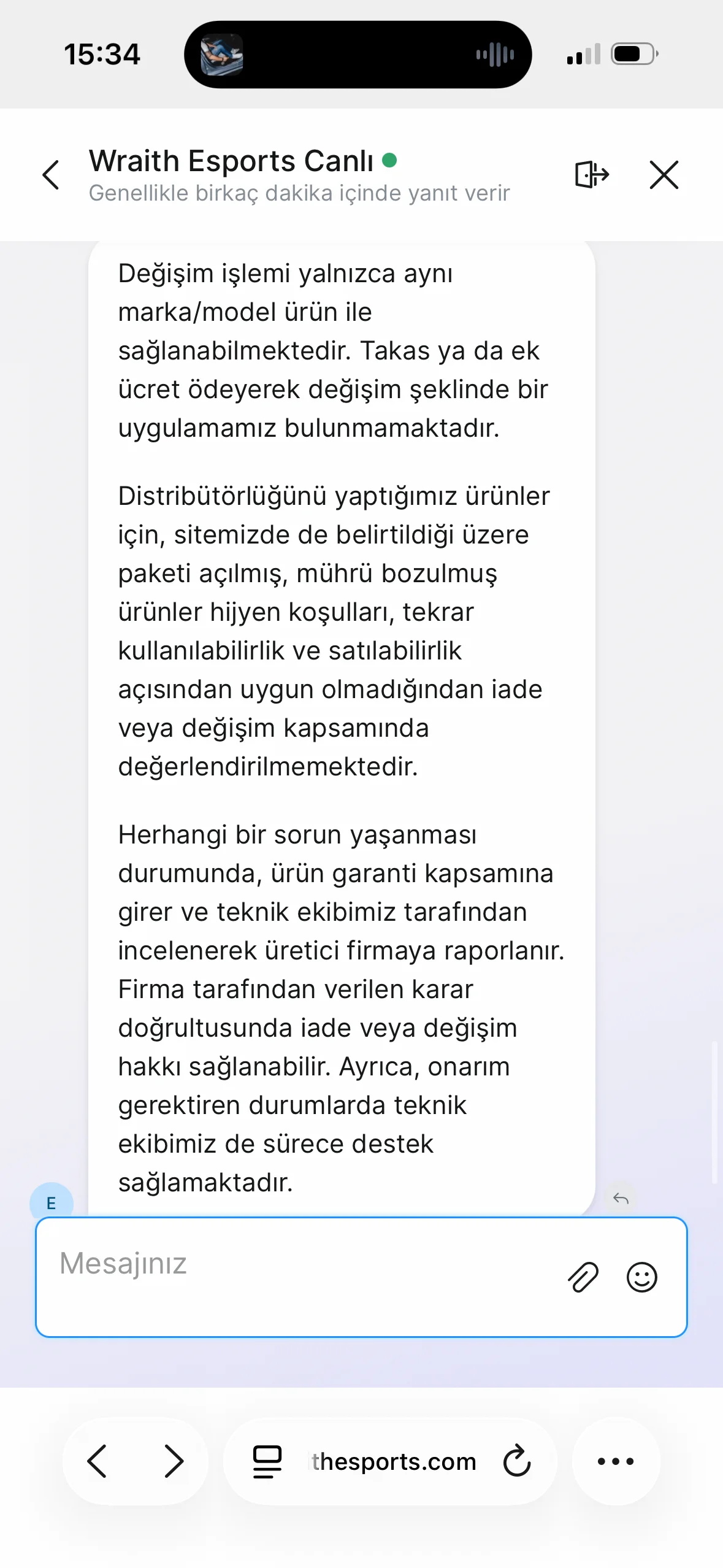
Task: Tap the exit chat icon in the header
Action: pos(591,175)
